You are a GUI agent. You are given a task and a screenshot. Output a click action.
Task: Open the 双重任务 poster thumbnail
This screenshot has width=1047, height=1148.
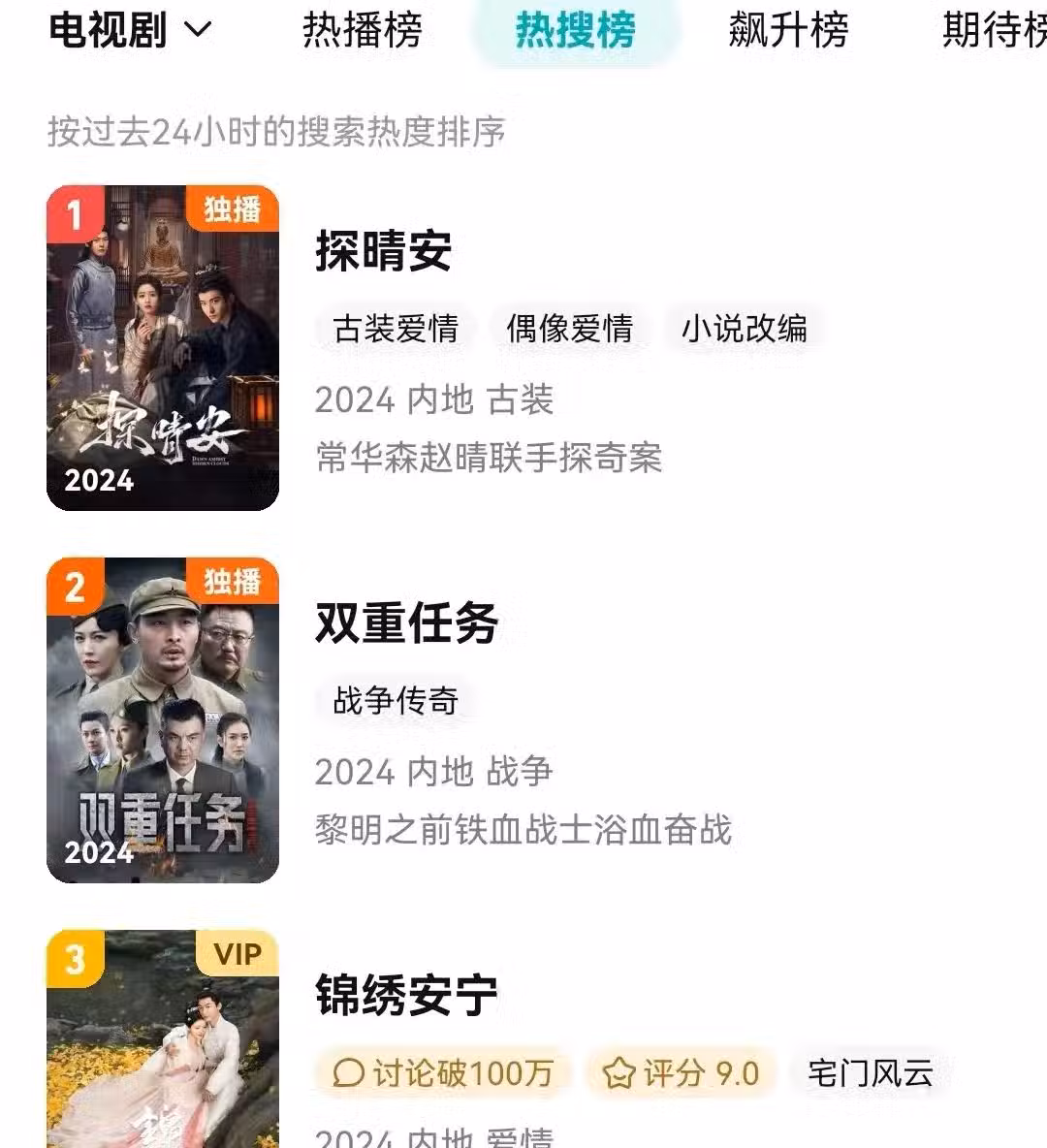click(163, 720)
